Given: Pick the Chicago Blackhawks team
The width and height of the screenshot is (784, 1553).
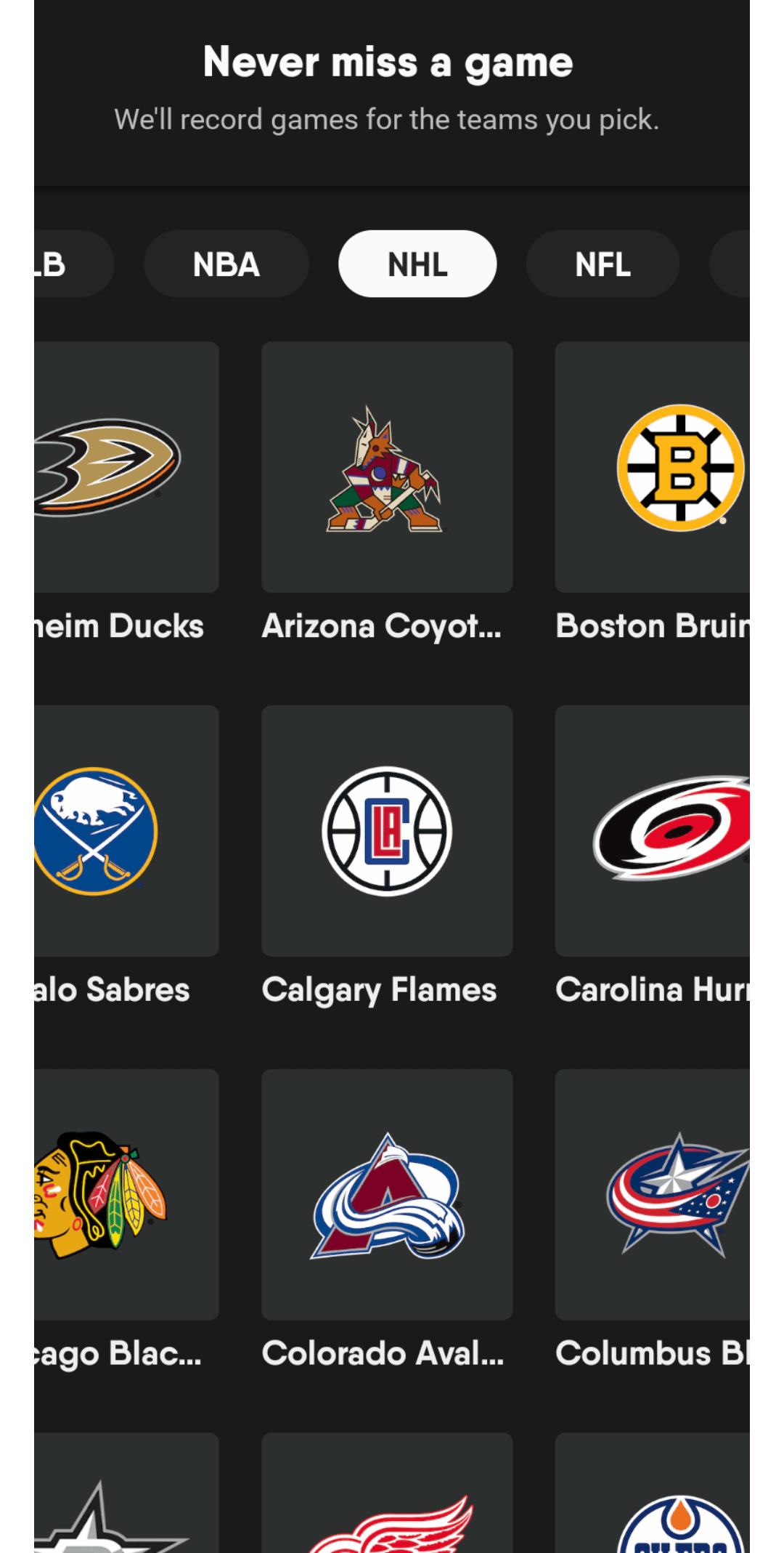Looking at the screenshot, I should coord(126,1194).
